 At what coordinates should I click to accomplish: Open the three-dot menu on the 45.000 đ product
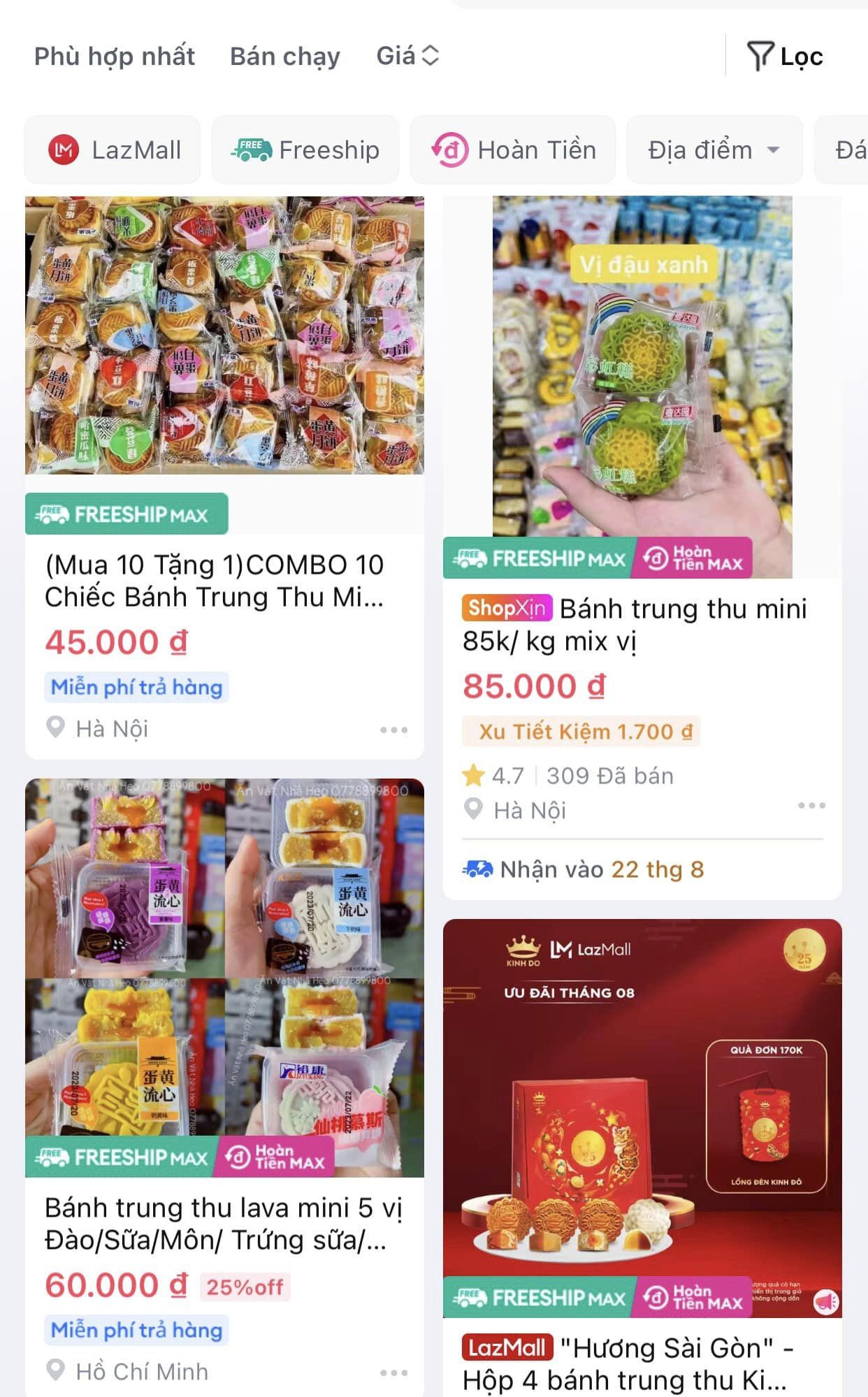(396, 730)
